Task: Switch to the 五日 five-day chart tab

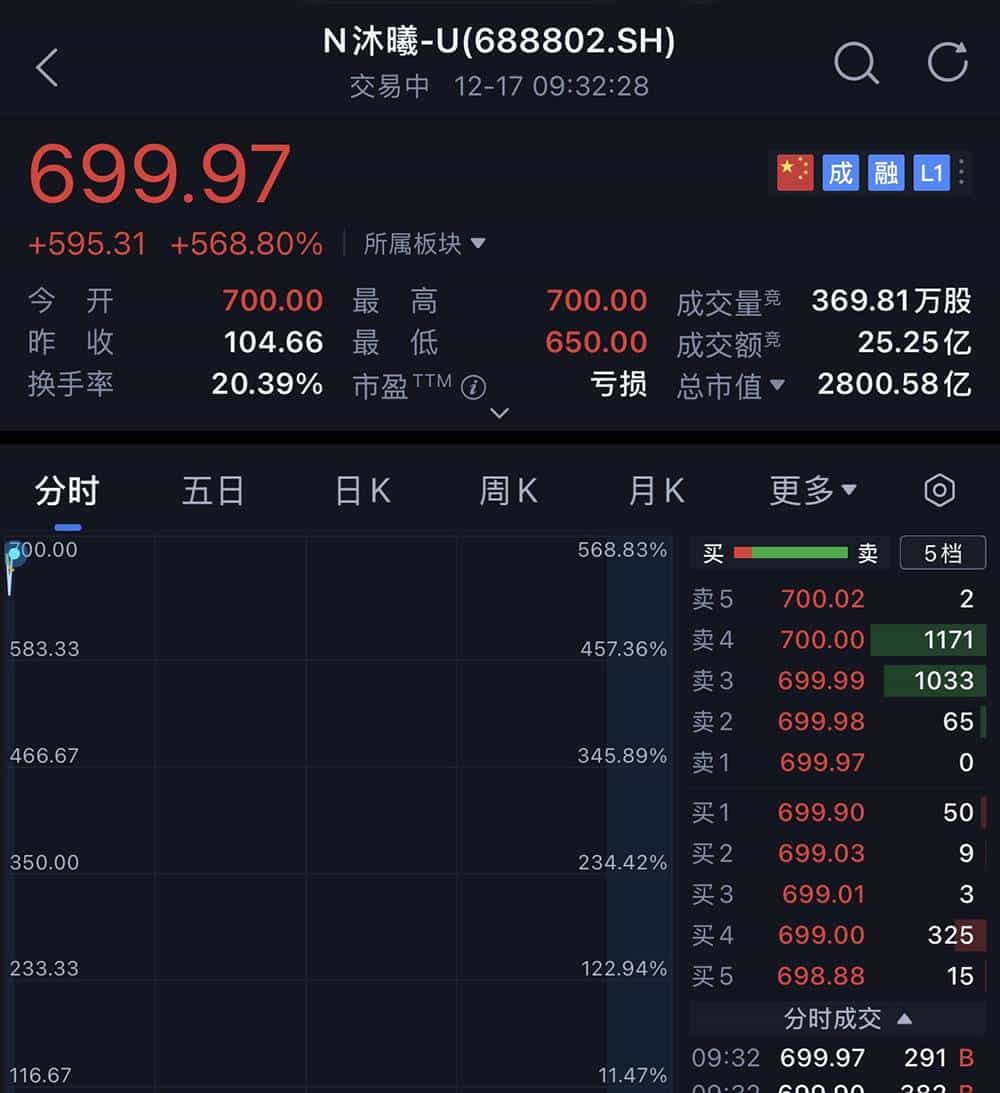Action: pyautogui.click(x=213, y=489)
